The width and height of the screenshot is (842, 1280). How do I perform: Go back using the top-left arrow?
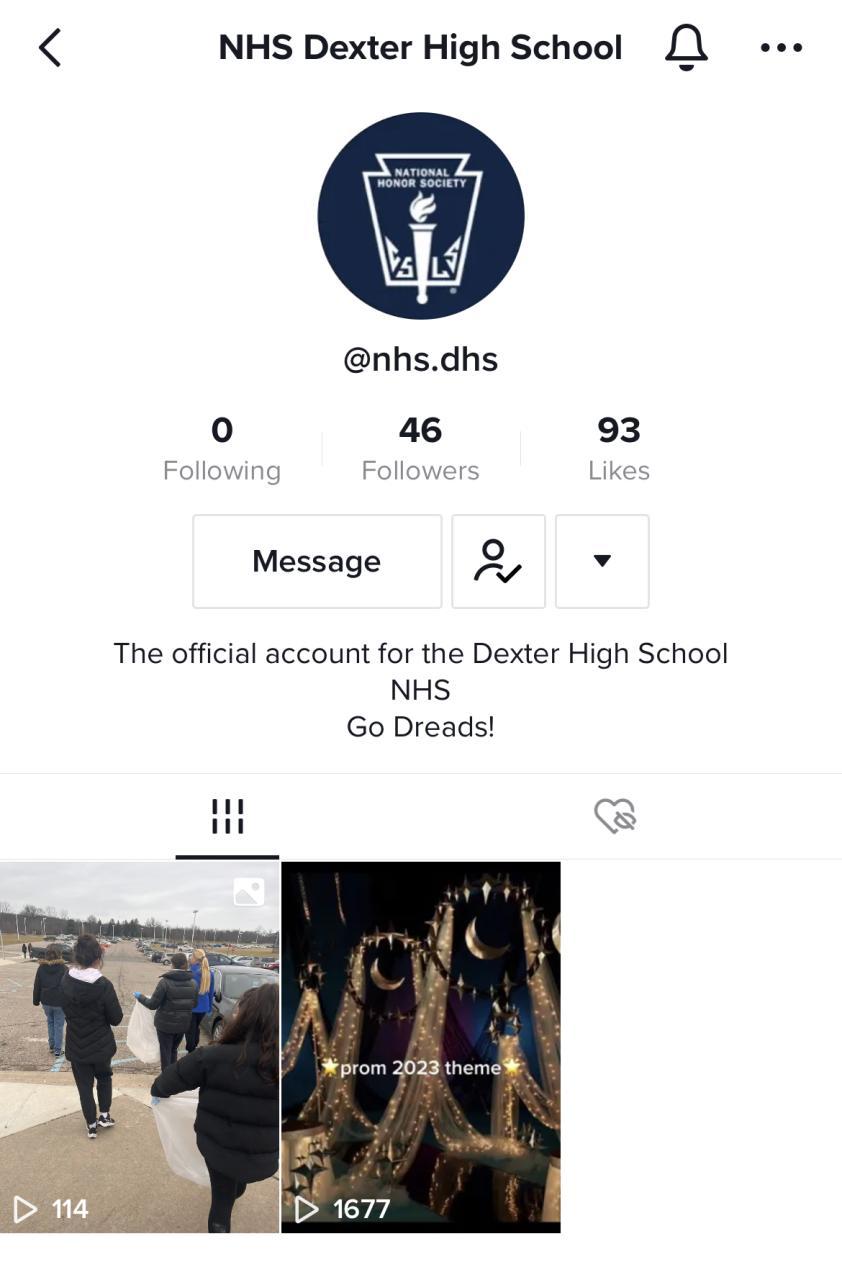coord(50,47)
